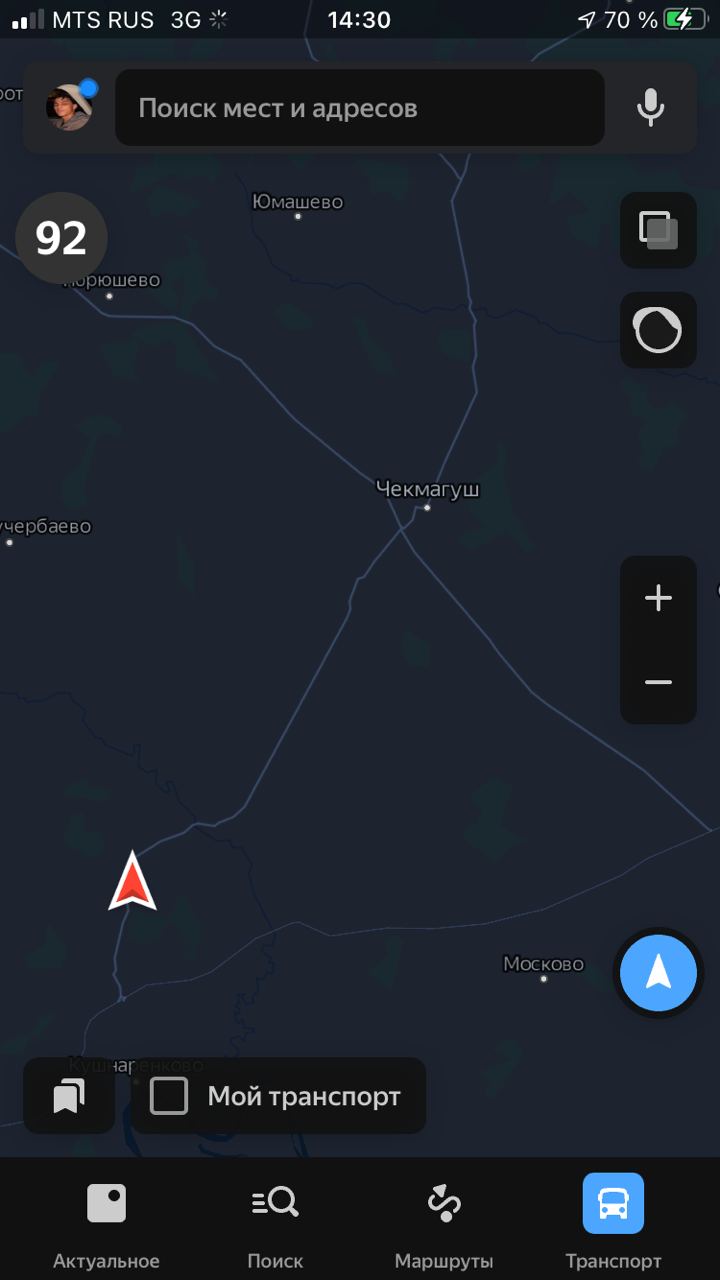Screen dimensions: 720x1280
Task: Zoom out of the map
Action: 658,682
